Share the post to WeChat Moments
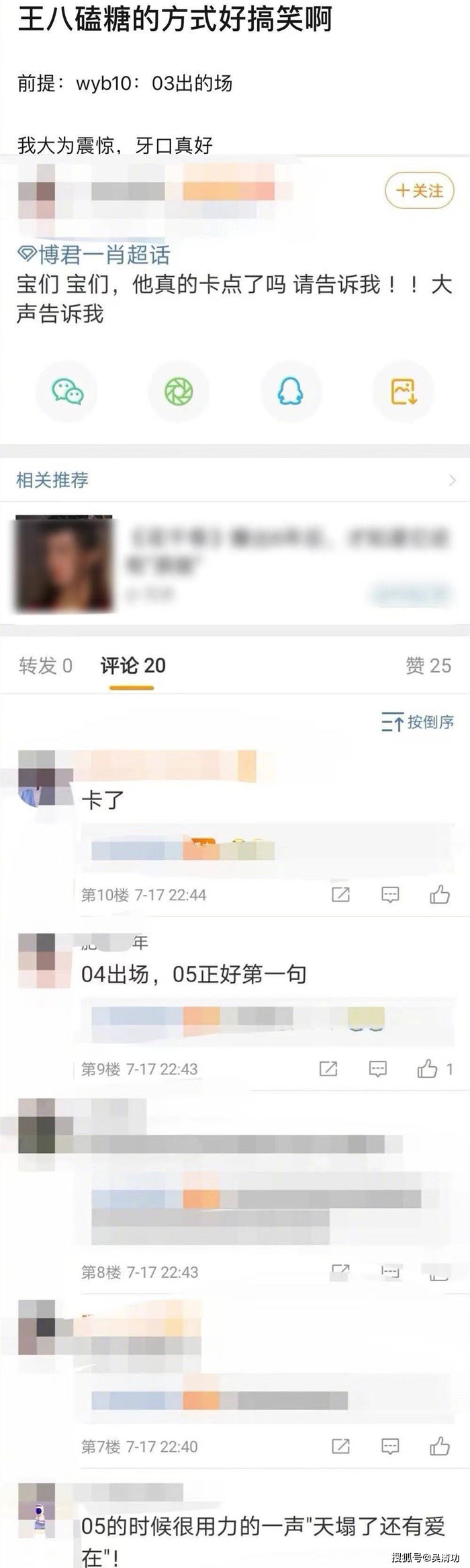Image resolution: width=470 pixels, height=1568 pixels. (x=179, y=391)
